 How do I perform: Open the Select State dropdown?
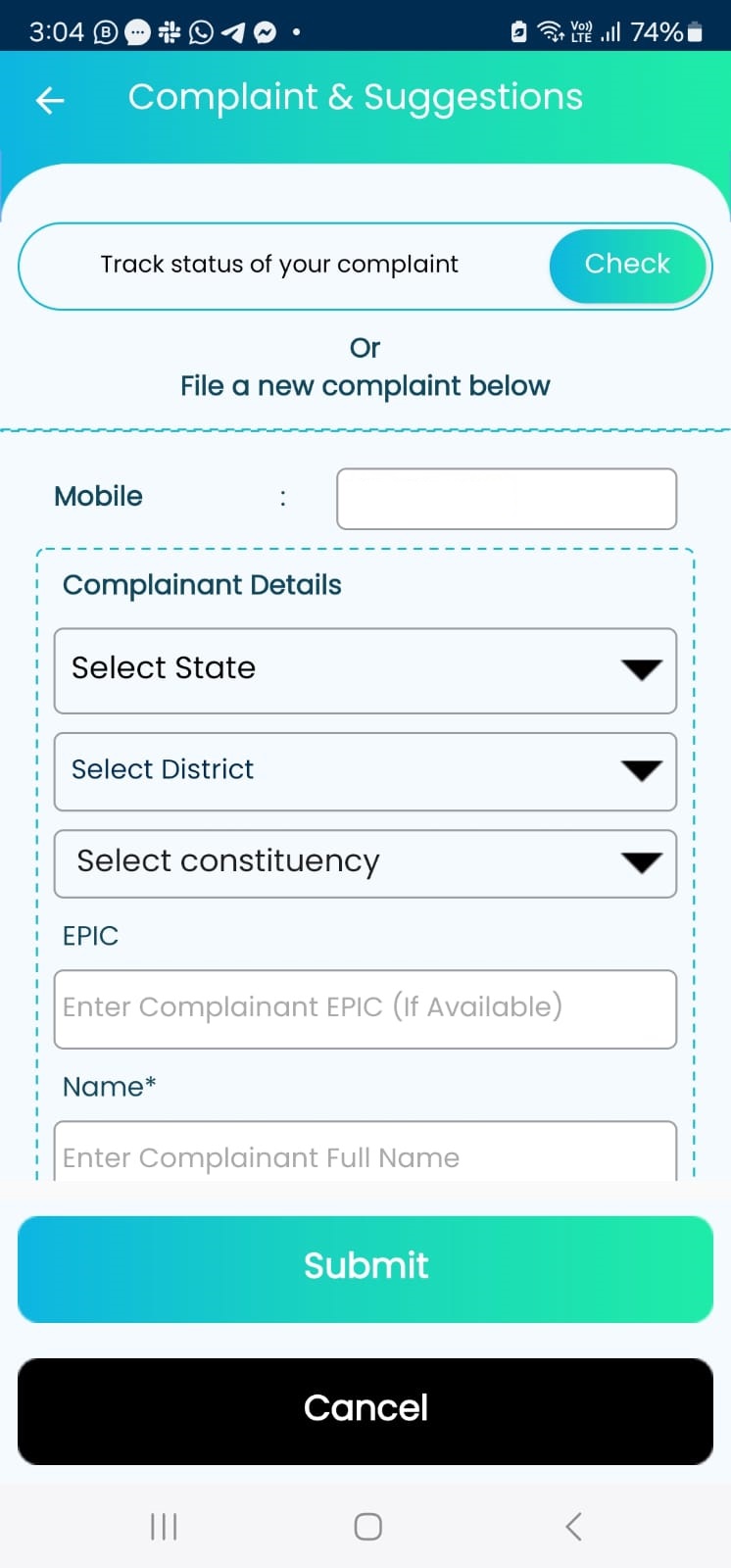coord(365,670)
